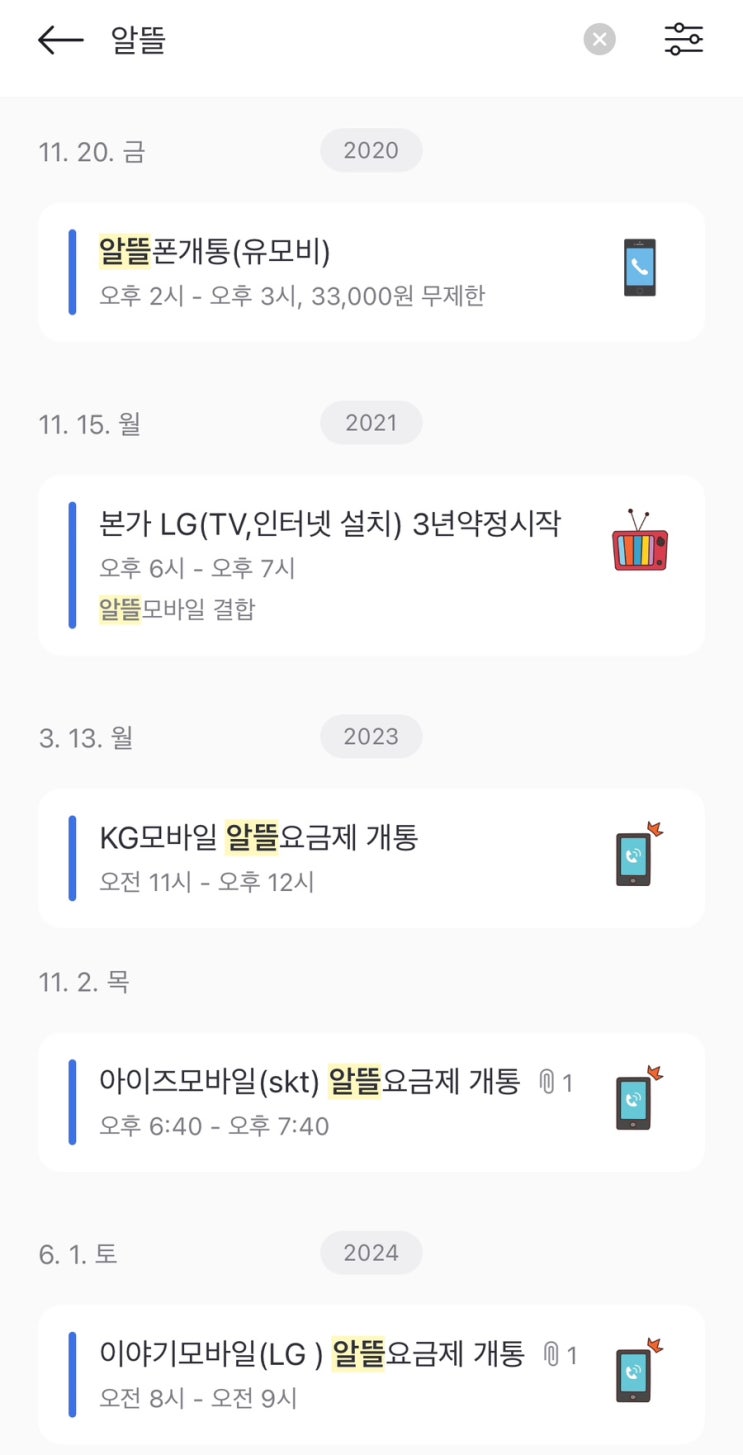Open the search filter options
This screenshot has height=1455, width=743.
point(684,40)
